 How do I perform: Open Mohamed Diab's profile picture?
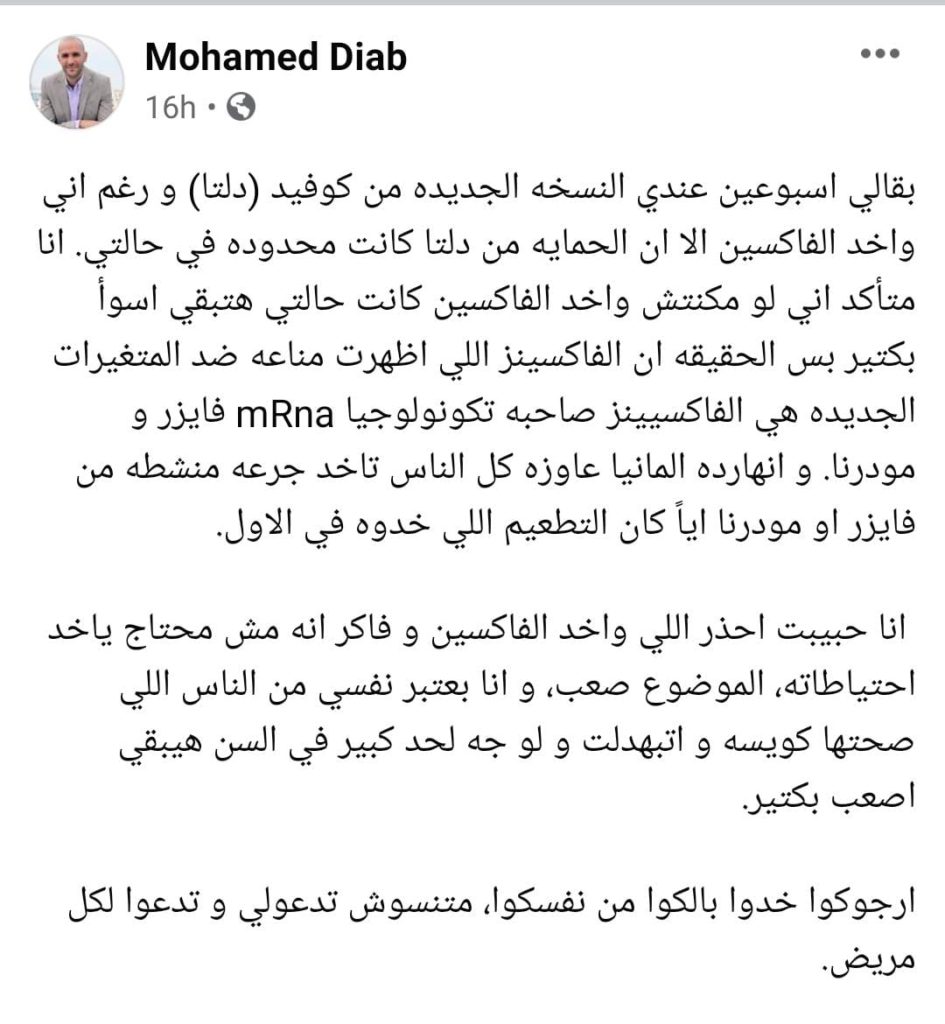pos(77,82)
